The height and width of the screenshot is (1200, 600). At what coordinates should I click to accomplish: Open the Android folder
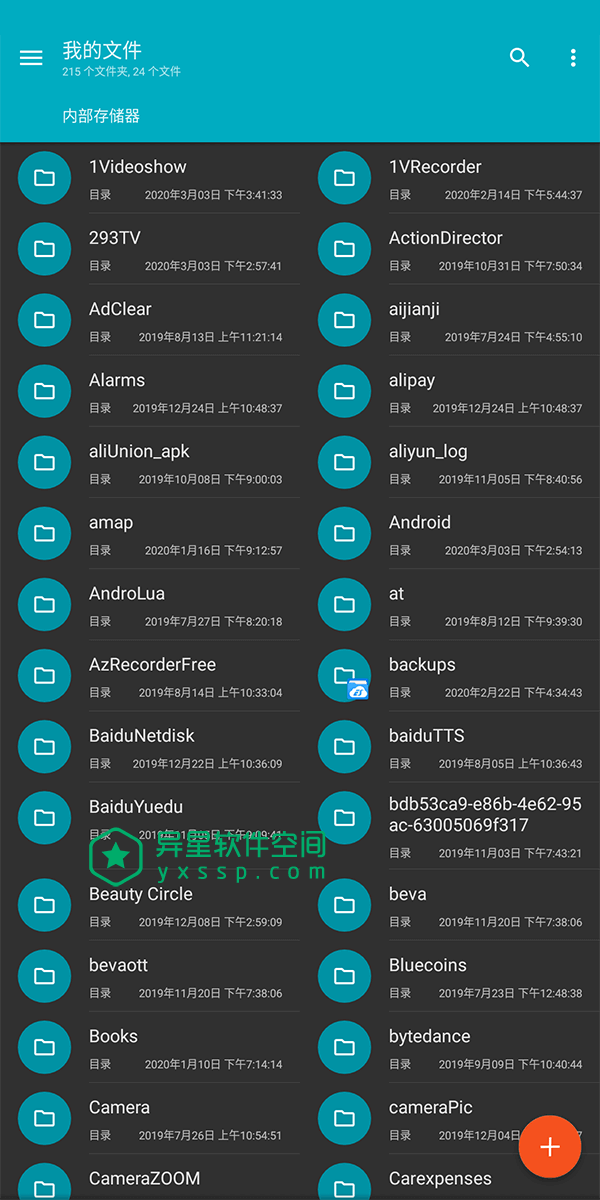[x=420, y=523]
